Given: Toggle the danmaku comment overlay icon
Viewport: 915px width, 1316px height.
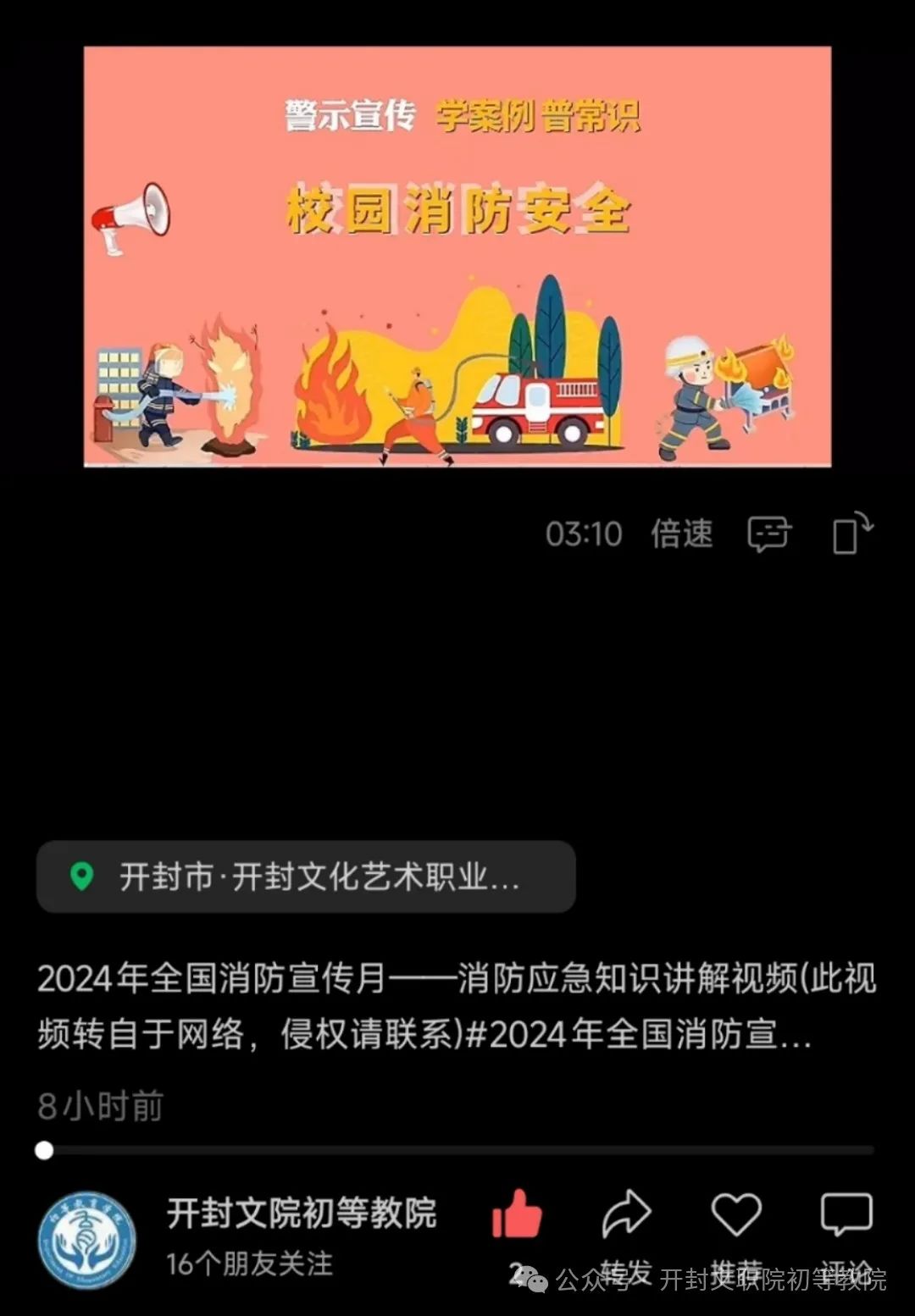Looking at the screenshot, I should (x=768, y=534).
